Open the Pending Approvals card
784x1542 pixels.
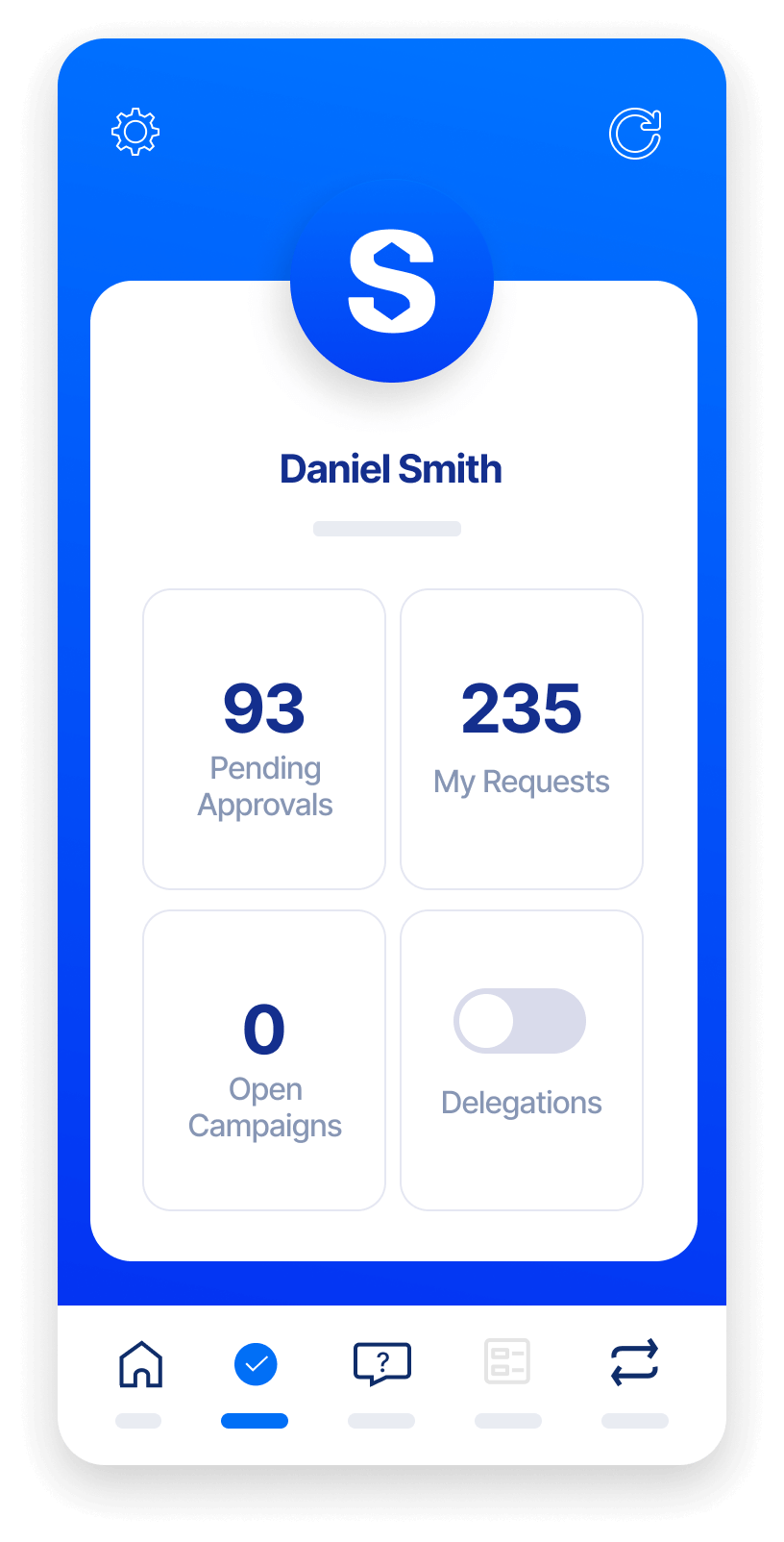point(264,738)
